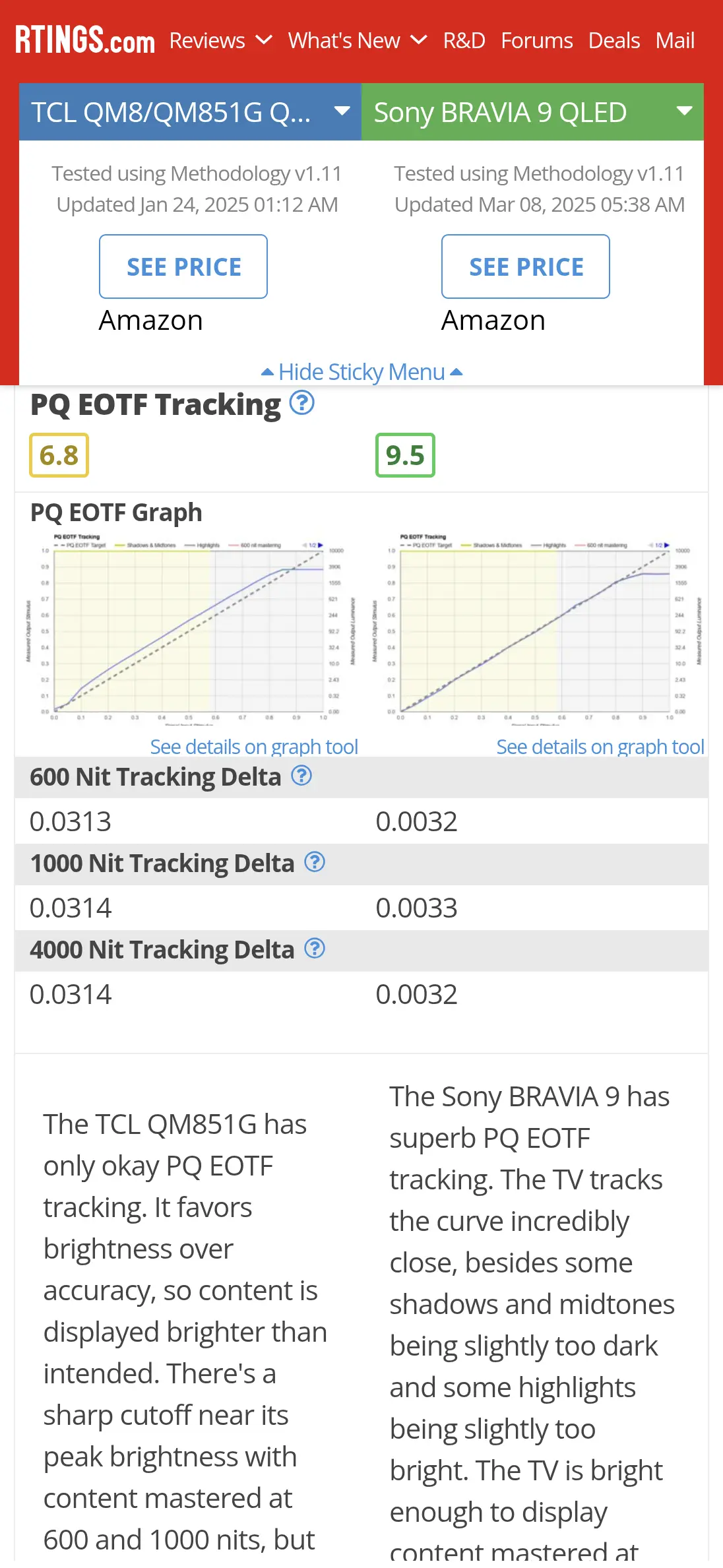Open the Mail link
This screenshot has height=1568, width=723.
tap(674, 41)
